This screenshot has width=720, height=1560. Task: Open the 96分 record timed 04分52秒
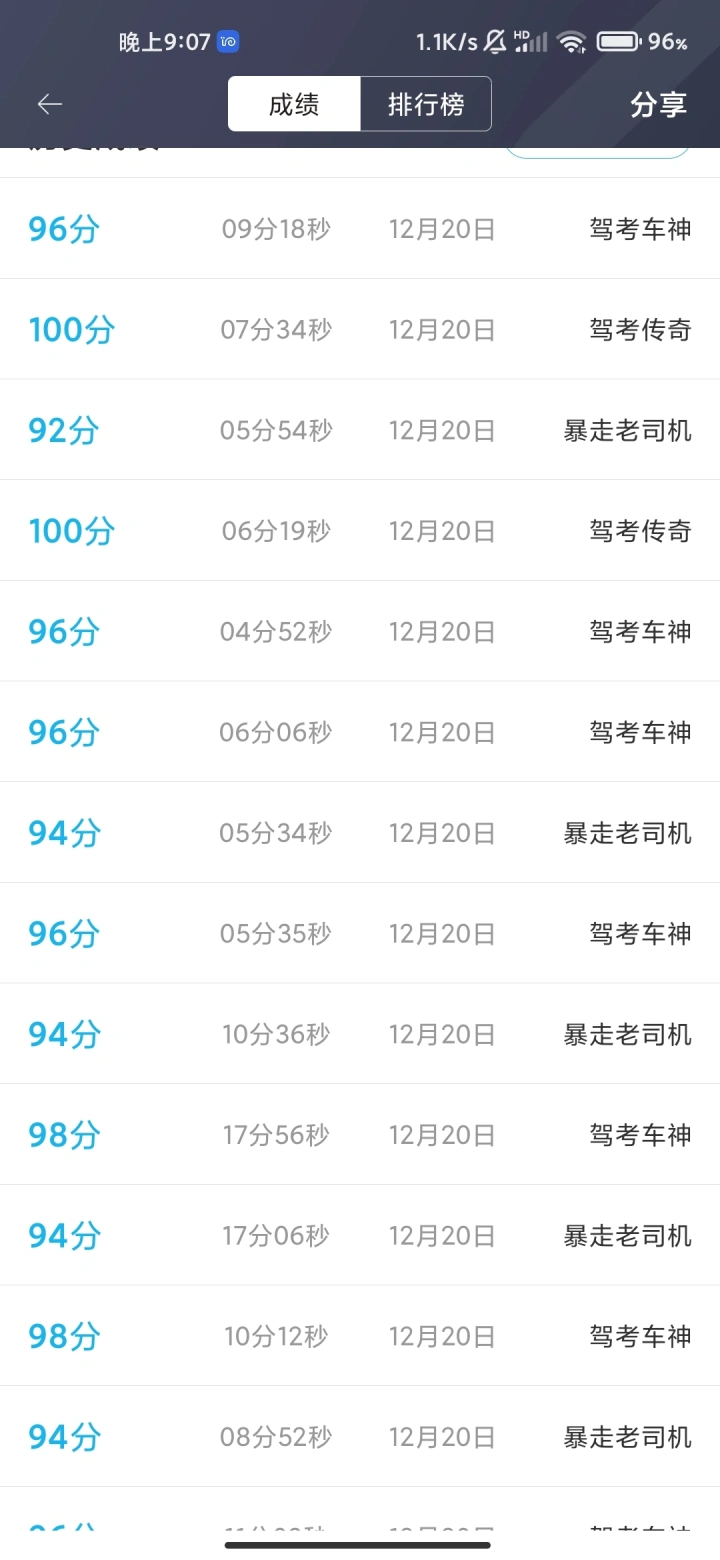click(x=360, y=631)
